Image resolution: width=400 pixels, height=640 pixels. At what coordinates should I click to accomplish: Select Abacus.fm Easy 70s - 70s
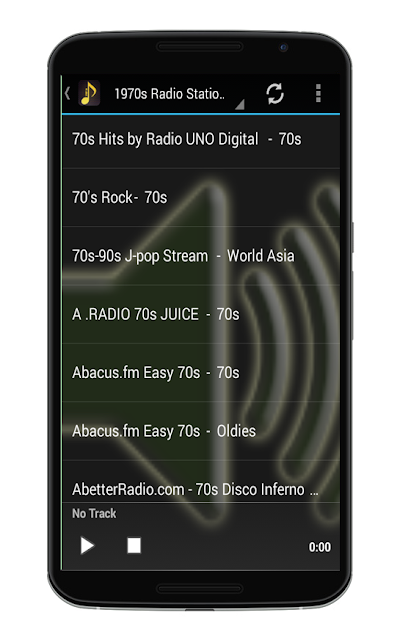click(x=201, y=373)
